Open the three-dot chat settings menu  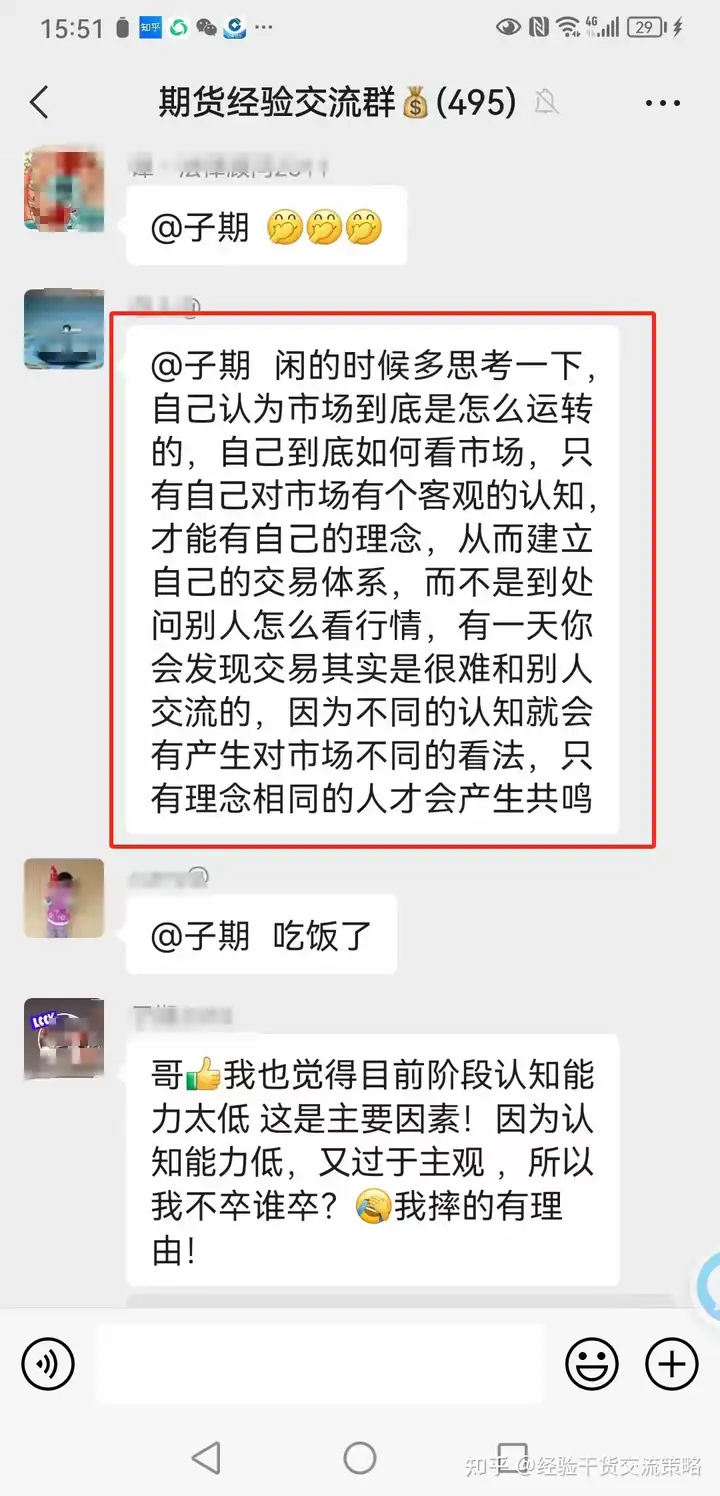click(x=663, y=103)
